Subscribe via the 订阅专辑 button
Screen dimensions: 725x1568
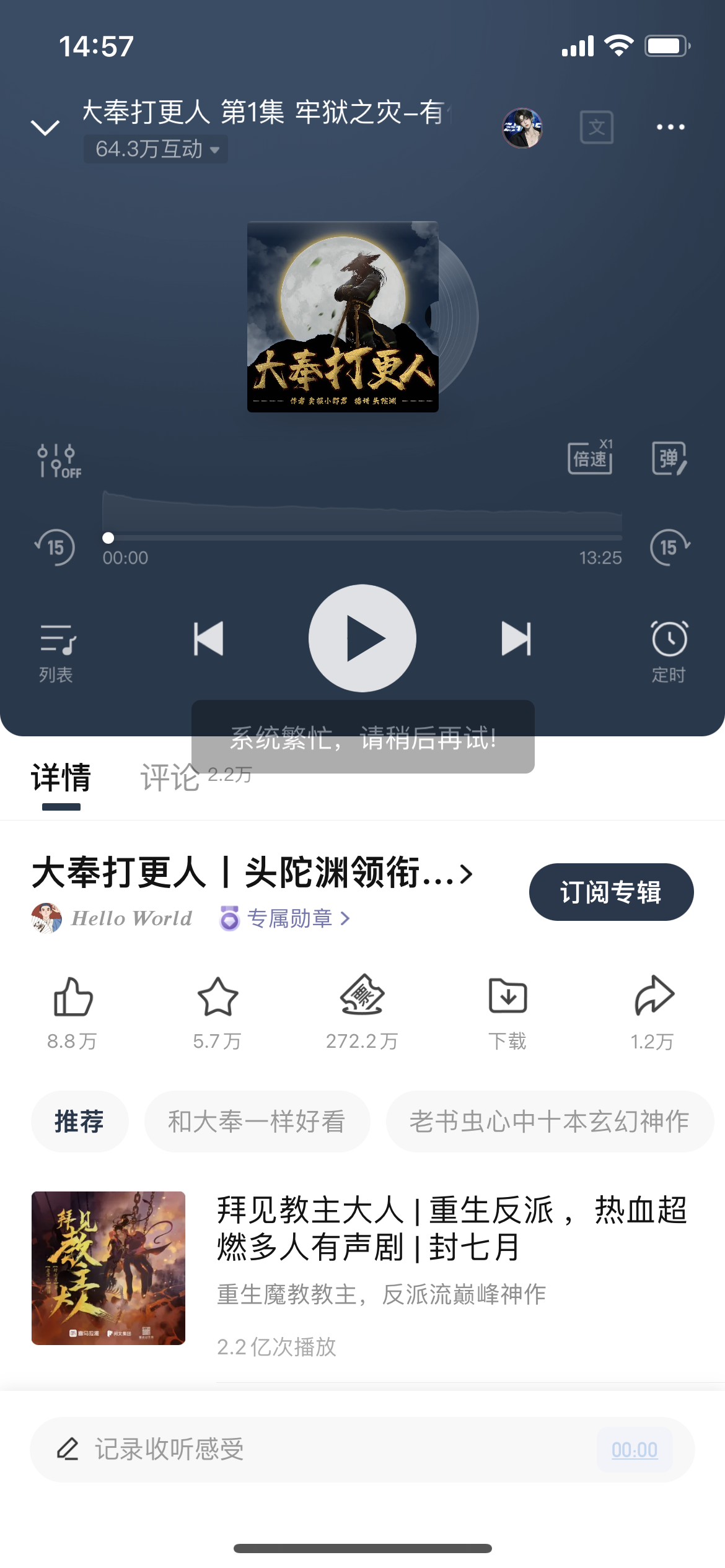(x=610, y=892)
